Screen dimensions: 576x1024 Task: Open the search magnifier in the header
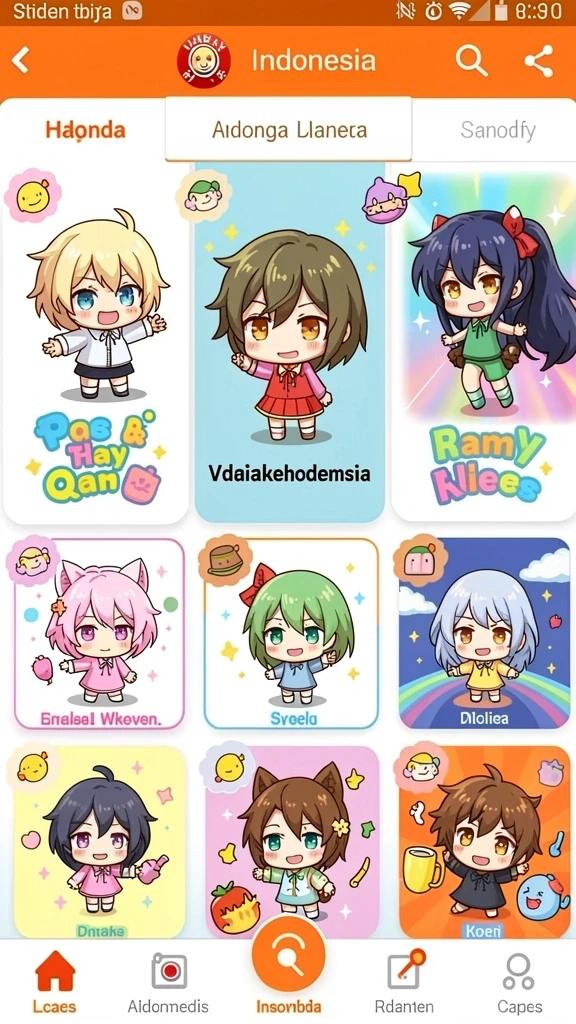pos(471,61)
